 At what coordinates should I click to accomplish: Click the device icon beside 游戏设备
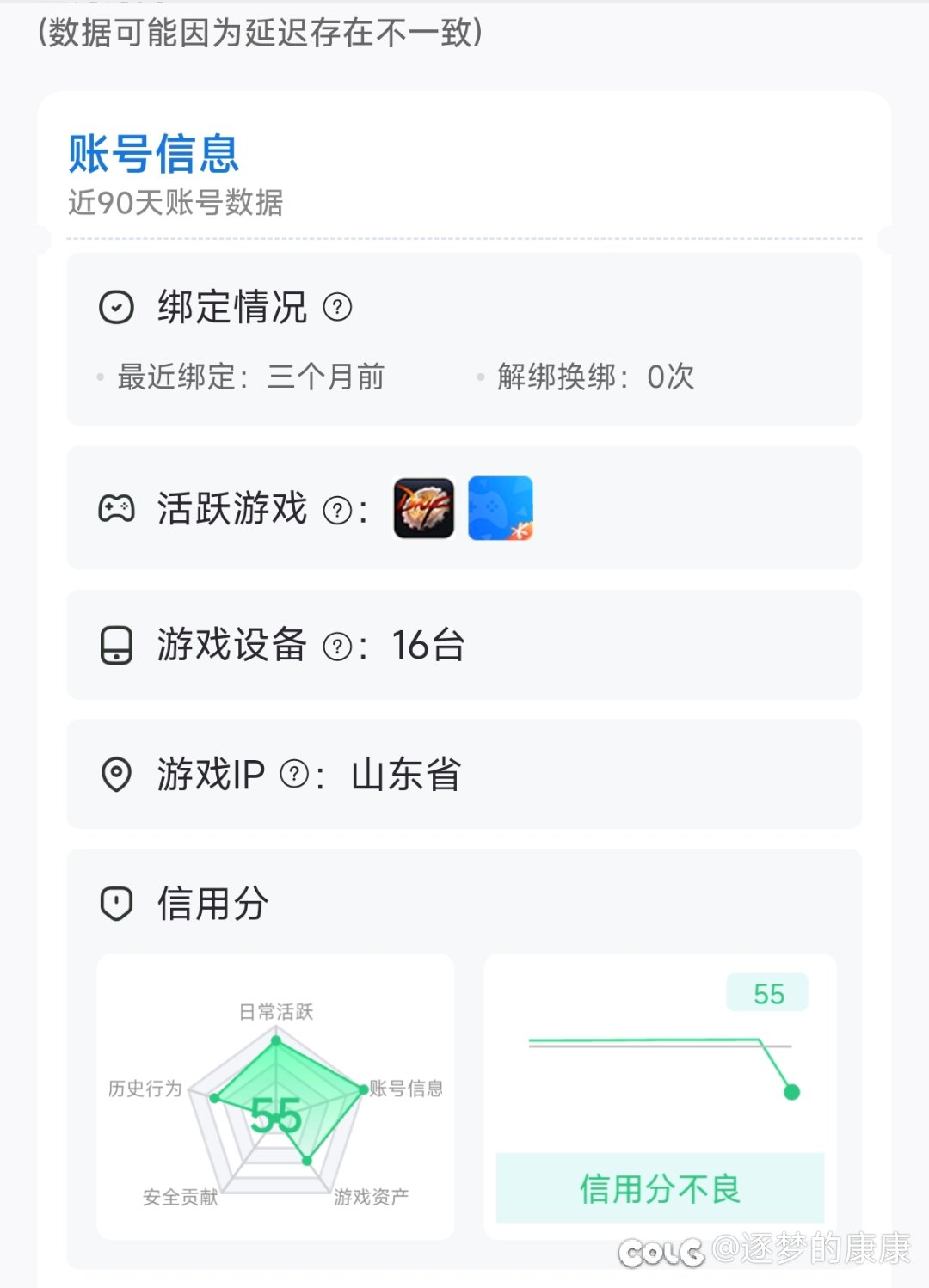[116, 646]
